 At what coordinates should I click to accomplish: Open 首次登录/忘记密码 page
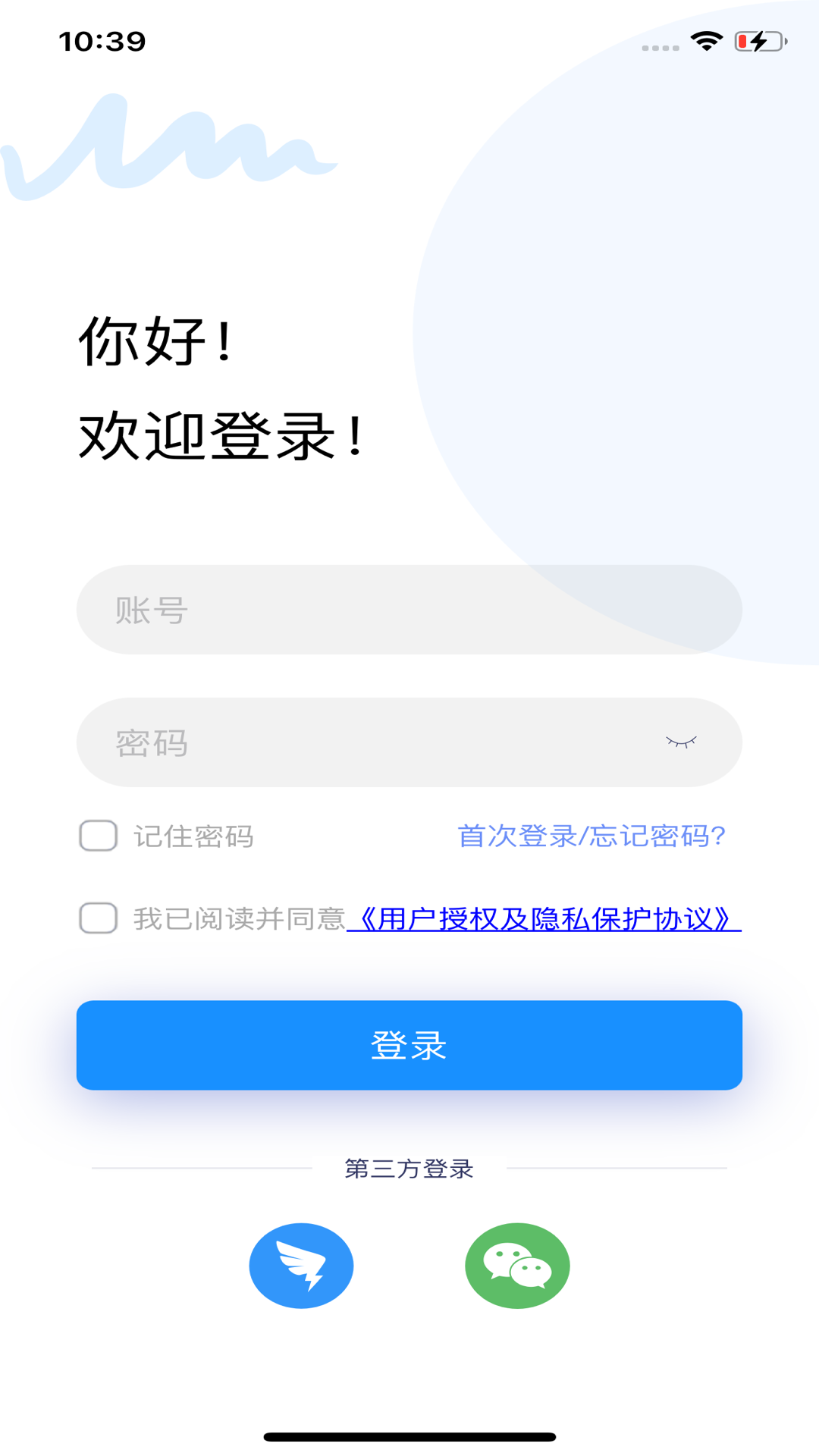click(x=591, y=837)
